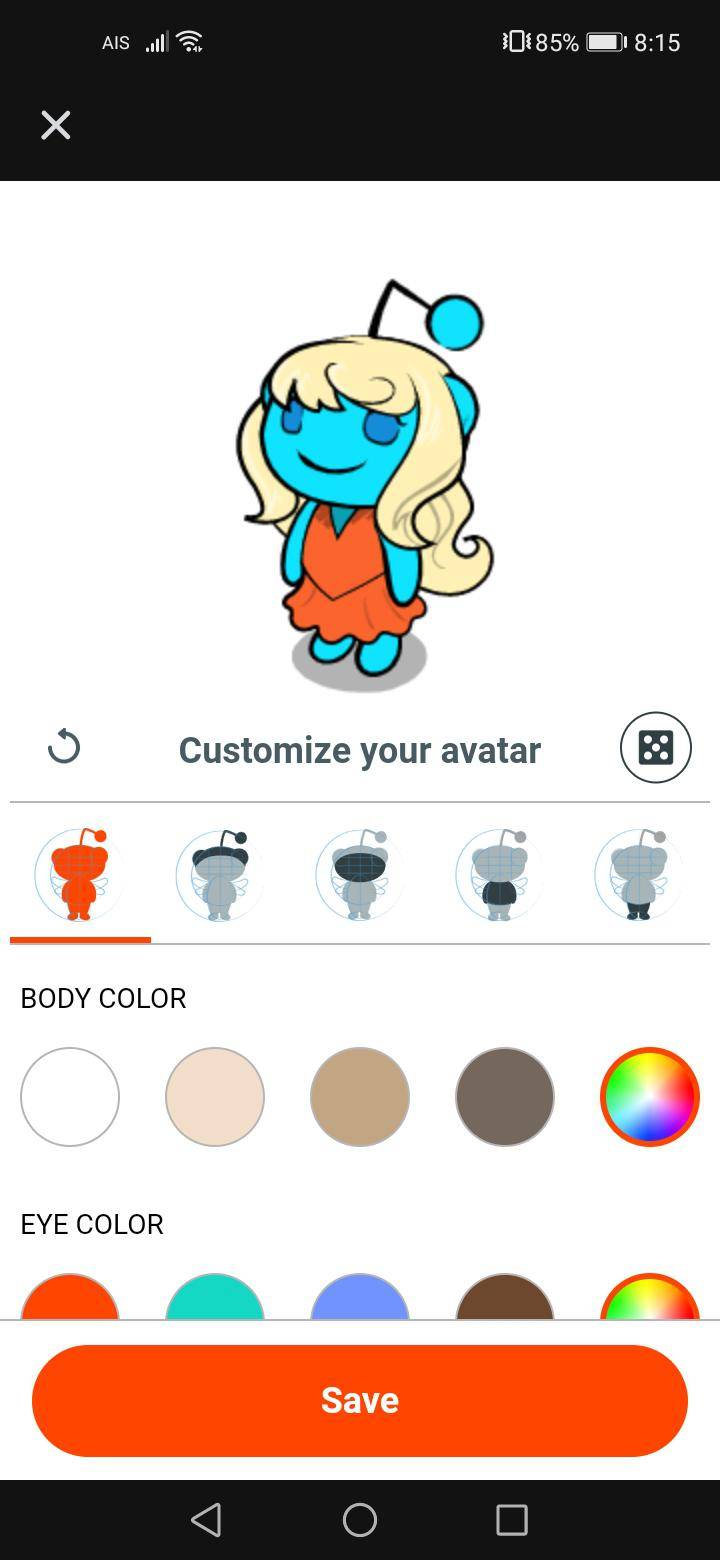The height and width of the screenshot is (1560, 720).
Task: Open the head customization category
Action: click(219, 875)
